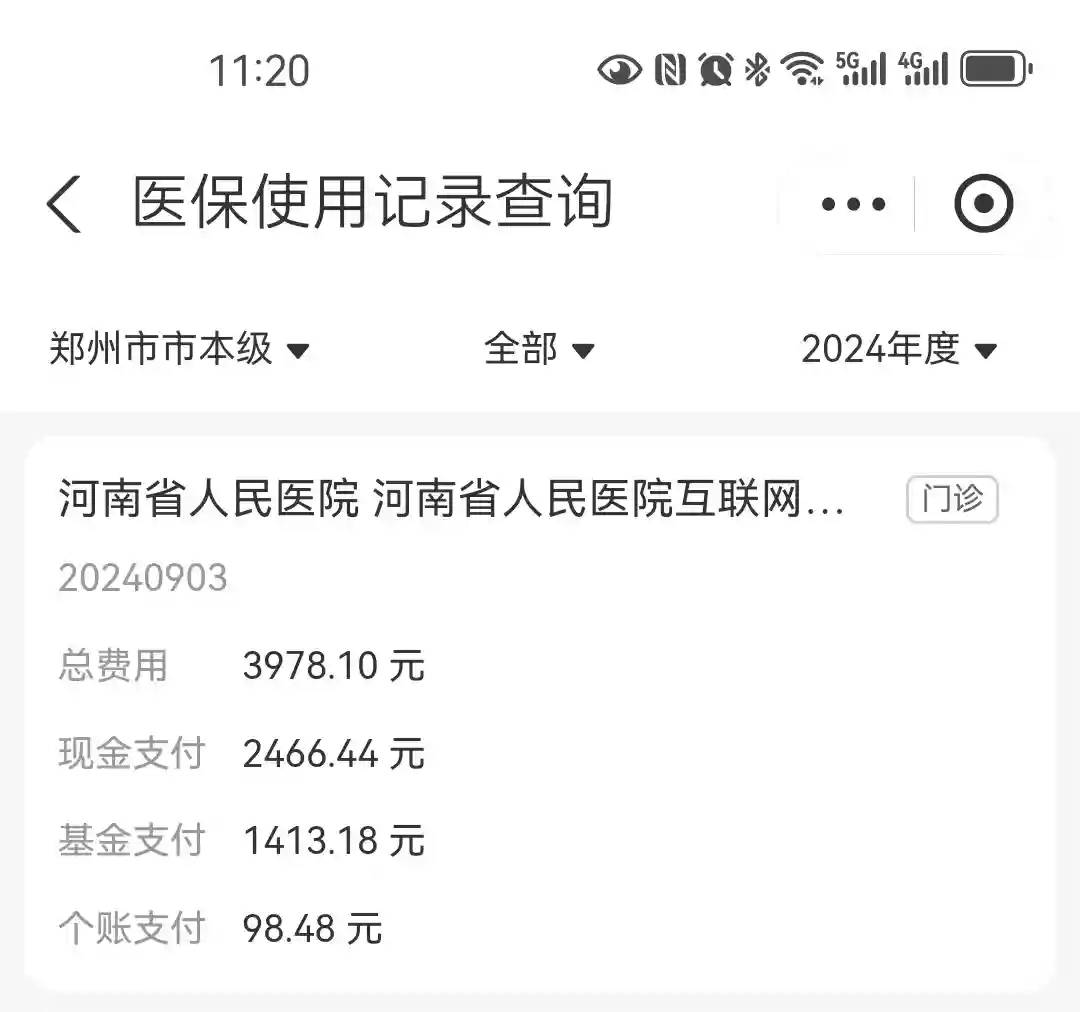
Task: Close the mini program via the circle button
Action: coord(983,204)
